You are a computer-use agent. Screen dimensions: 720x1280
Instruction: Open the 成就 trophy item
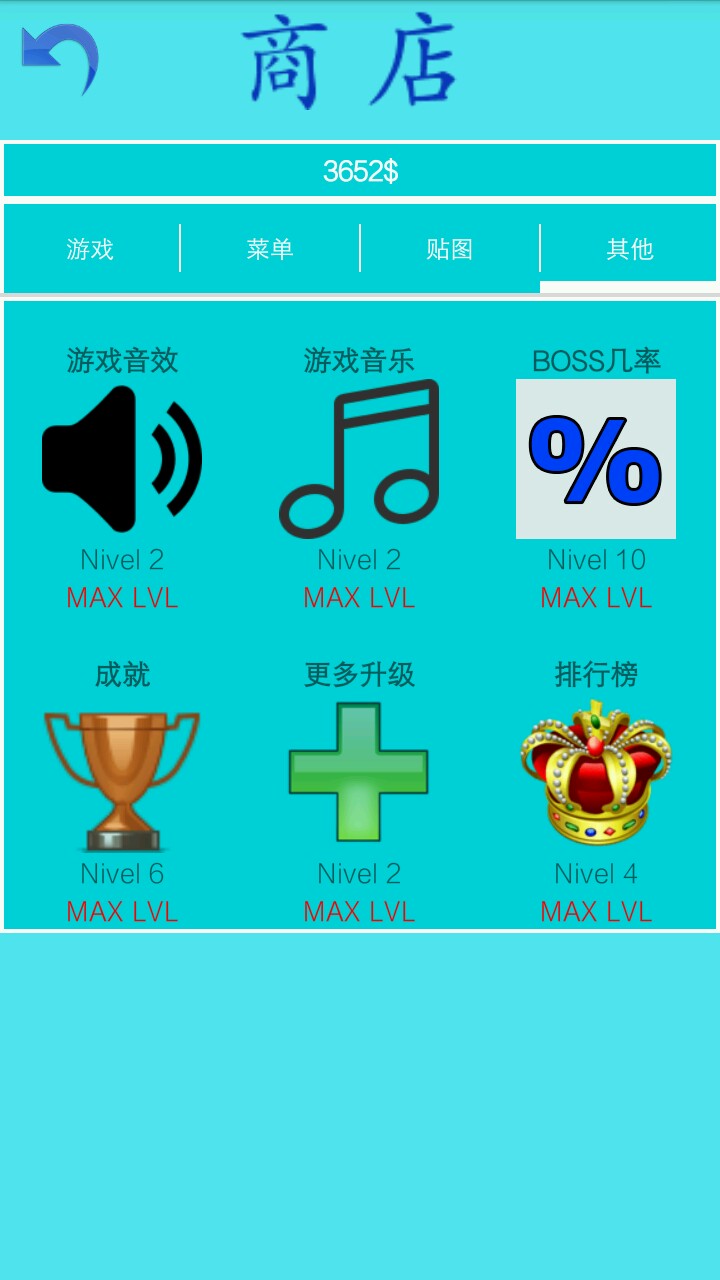[122, 775]
